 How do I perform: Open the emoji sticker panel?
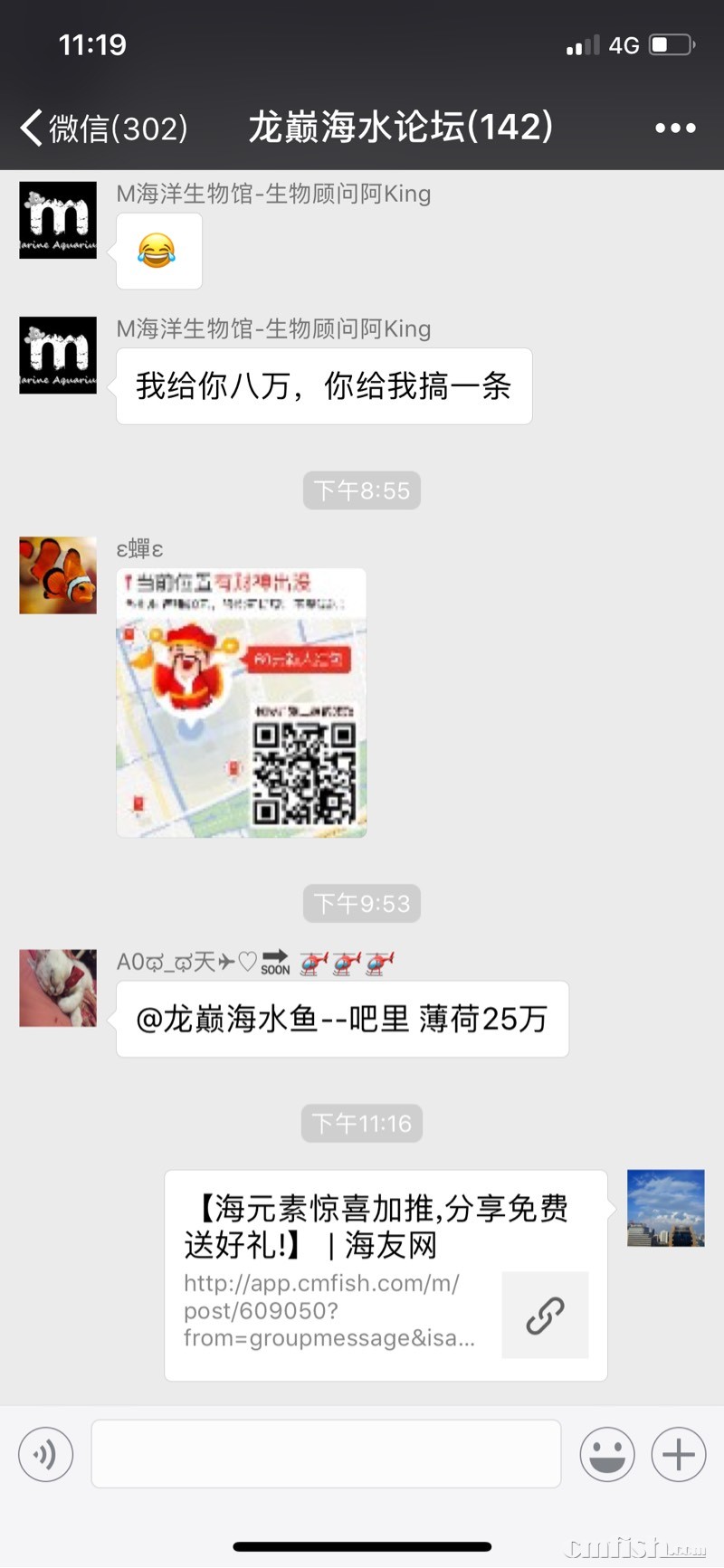tap(606, 1454)
